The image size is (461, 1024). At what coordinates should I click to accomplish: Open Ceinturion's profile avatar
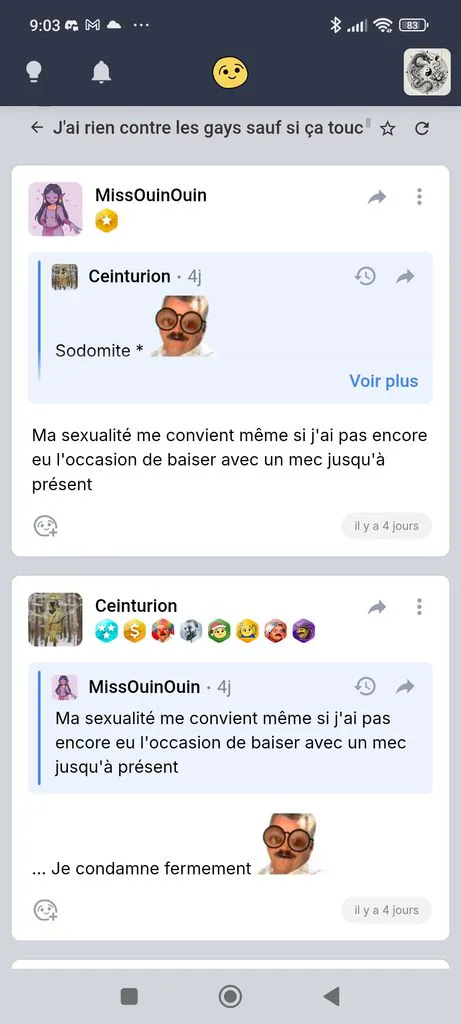55,619
